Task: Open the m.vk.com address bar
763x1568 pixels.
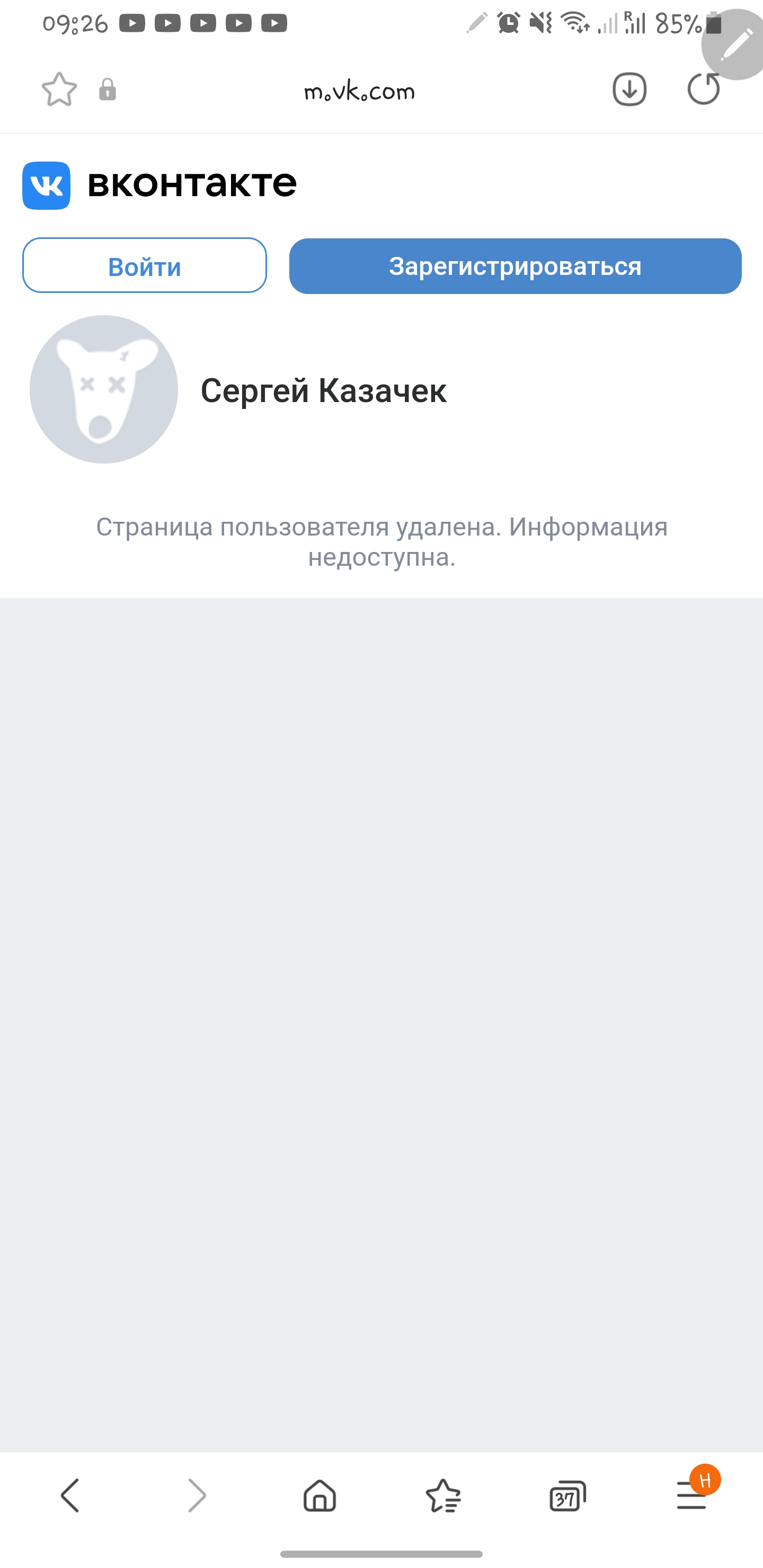Action: [x=359, y=91]
